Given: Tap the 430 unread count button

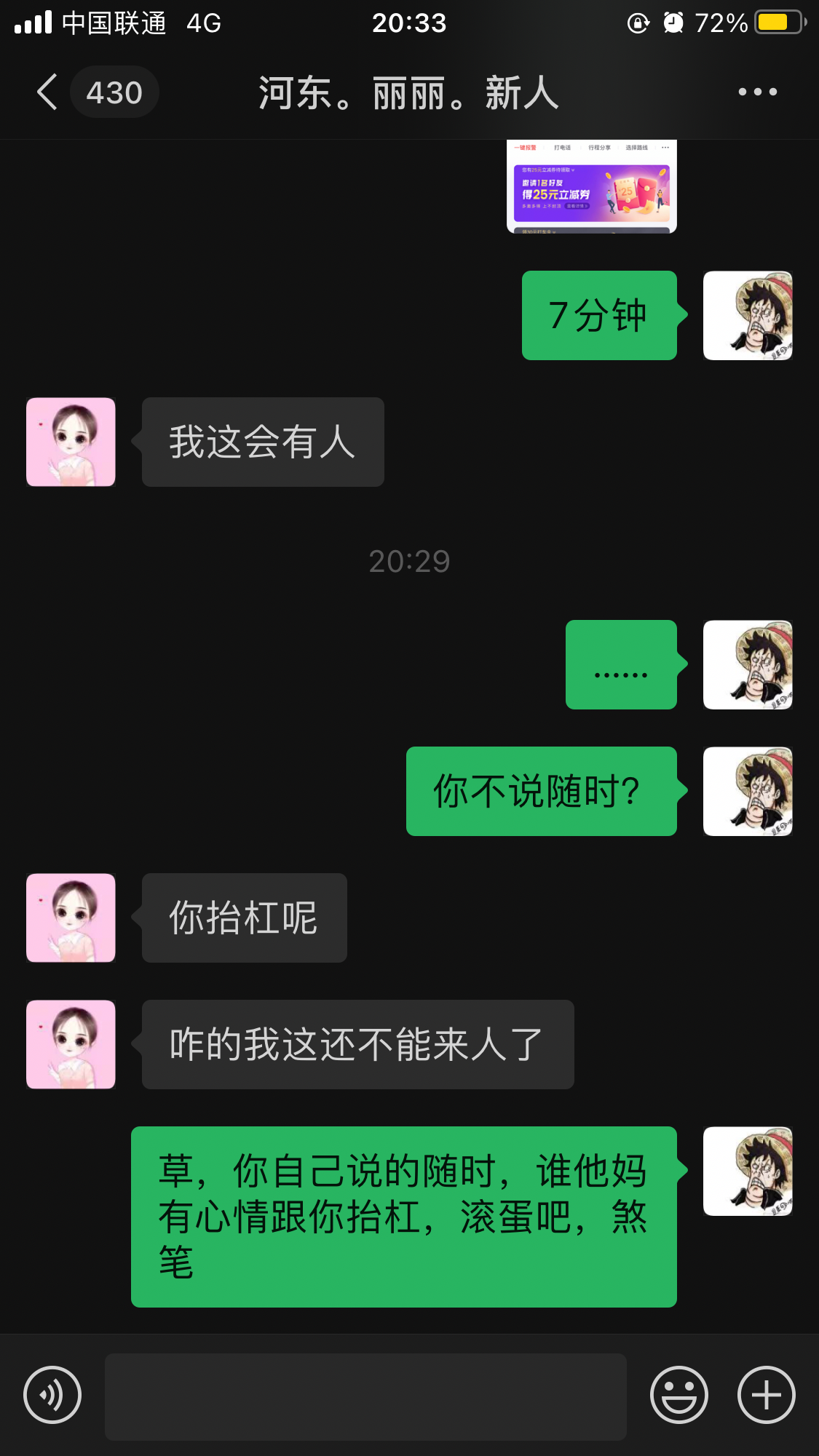Looking at the screenshot, I should pos(114,91).
